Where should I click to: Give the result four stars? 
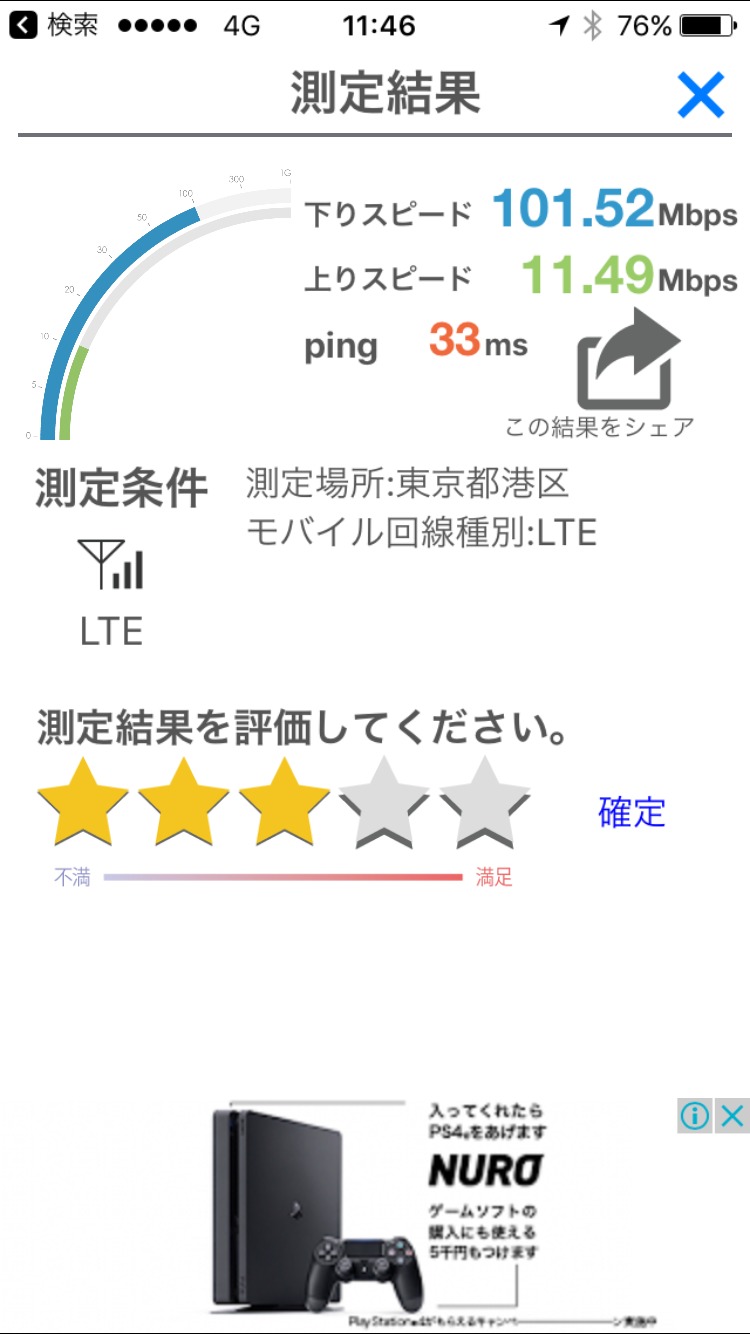tap(385, 801)
